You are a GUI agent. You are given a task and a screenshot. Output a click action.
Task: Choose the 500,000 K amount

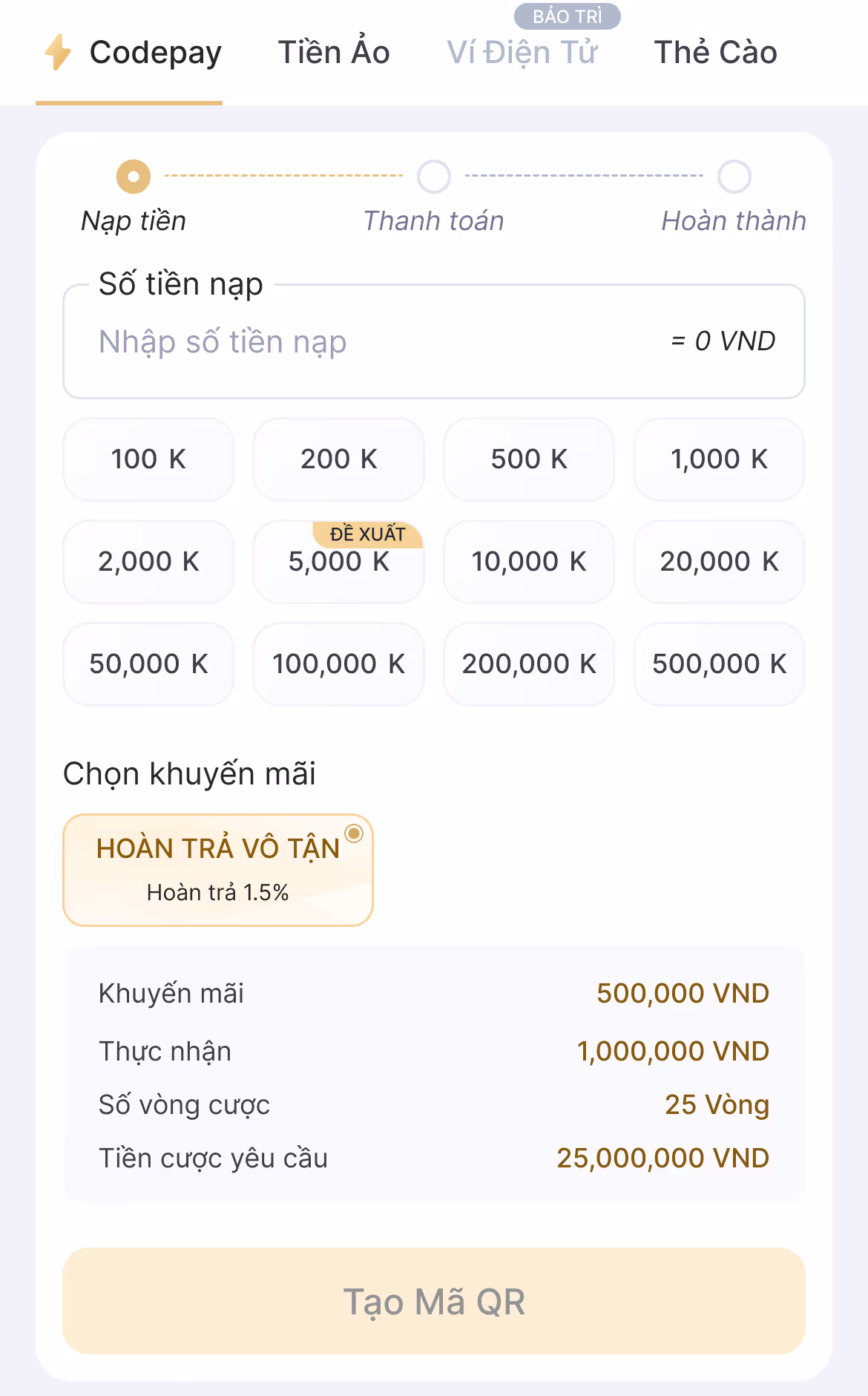(x=719, y=664)
